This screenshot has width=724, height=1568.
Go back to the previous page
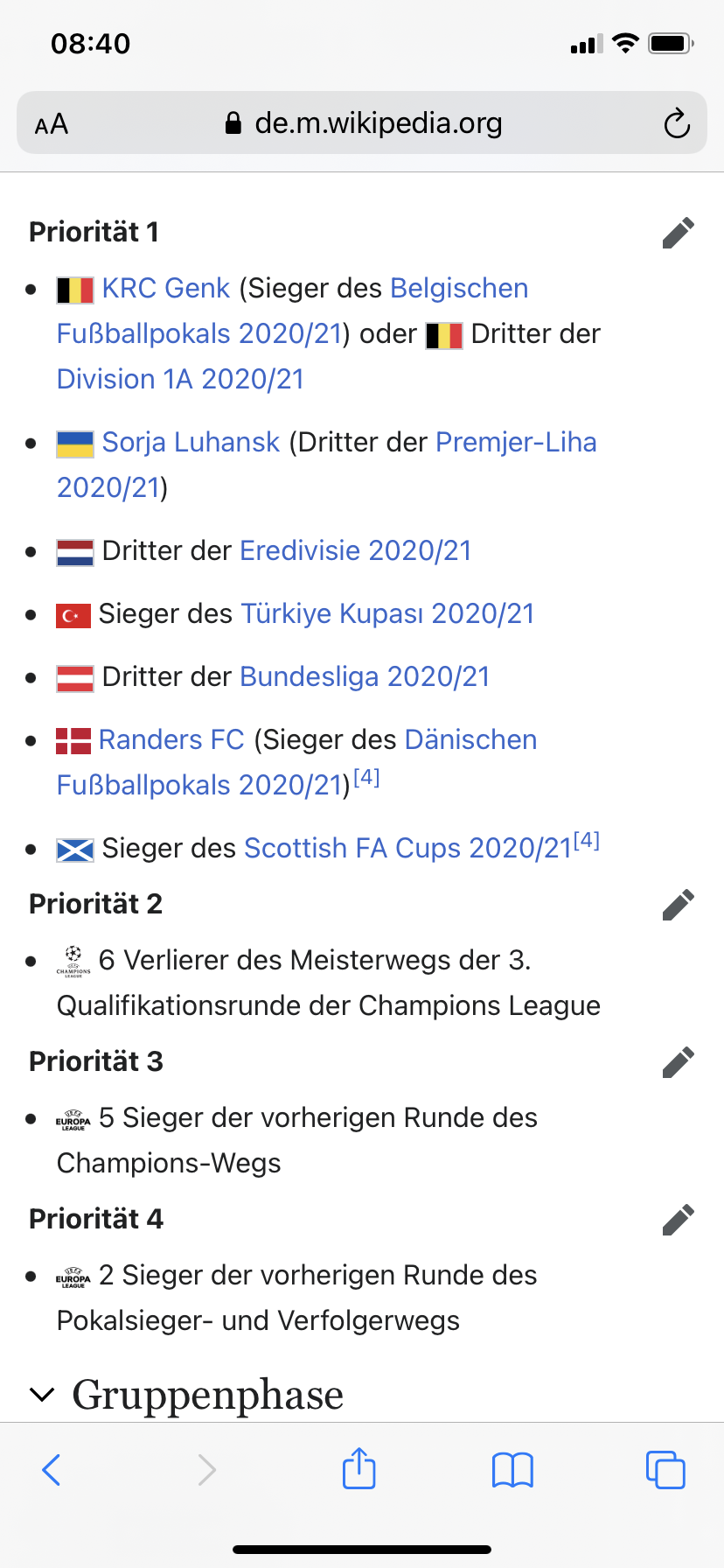pos(52,1469)
